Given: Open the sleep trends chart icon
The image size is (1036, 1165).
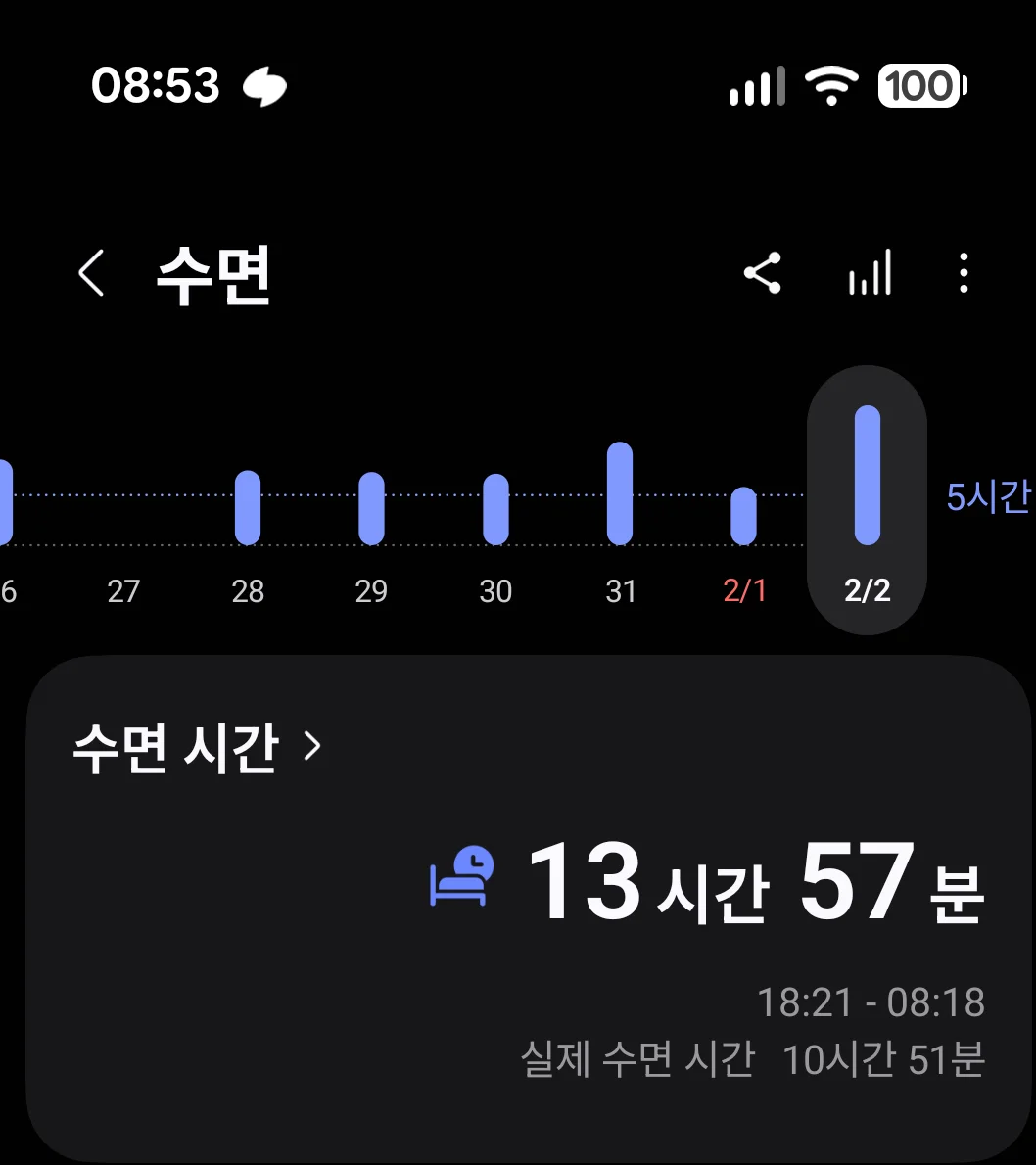Looking at the screenshot, I should pyautogui.click(x=870, y=273).
